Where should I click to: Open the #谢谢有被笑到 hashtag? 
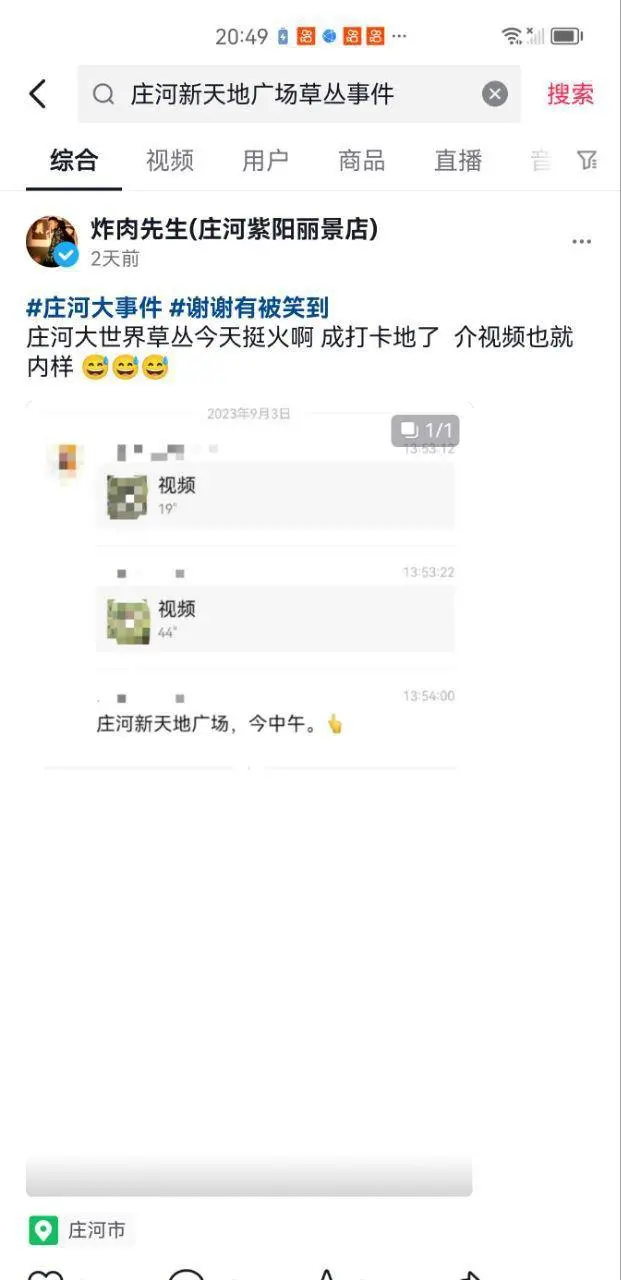coord(249,307)
